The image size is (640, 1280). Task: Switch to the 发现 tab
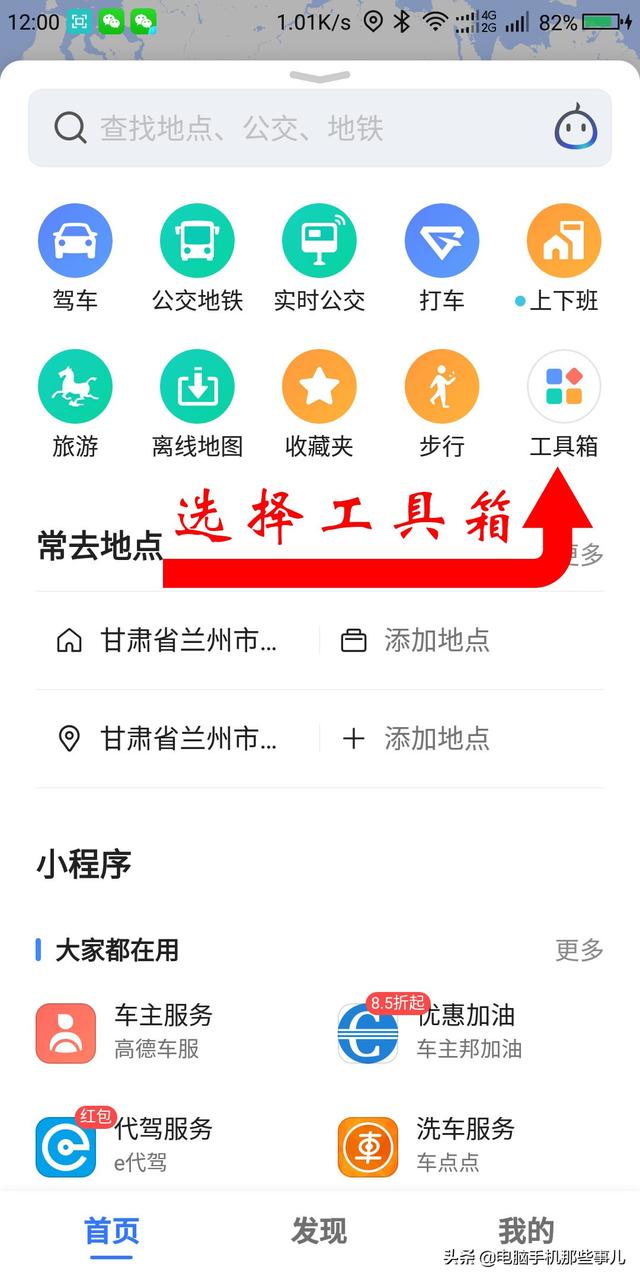coord(319,1231)
